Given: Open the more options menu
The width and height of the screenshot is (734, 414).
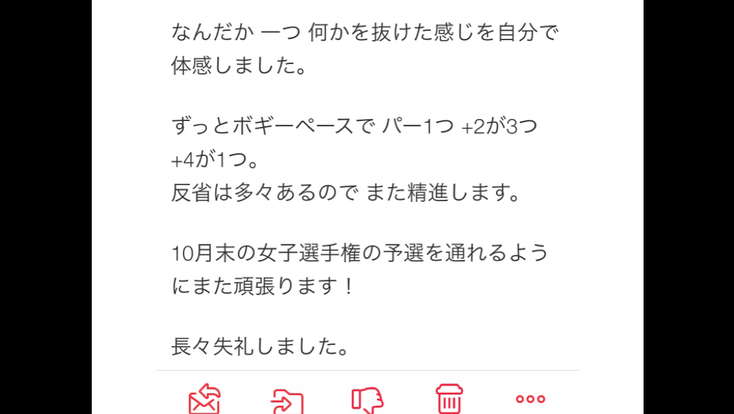Looking at the screenshot, I should coord(530,399).
